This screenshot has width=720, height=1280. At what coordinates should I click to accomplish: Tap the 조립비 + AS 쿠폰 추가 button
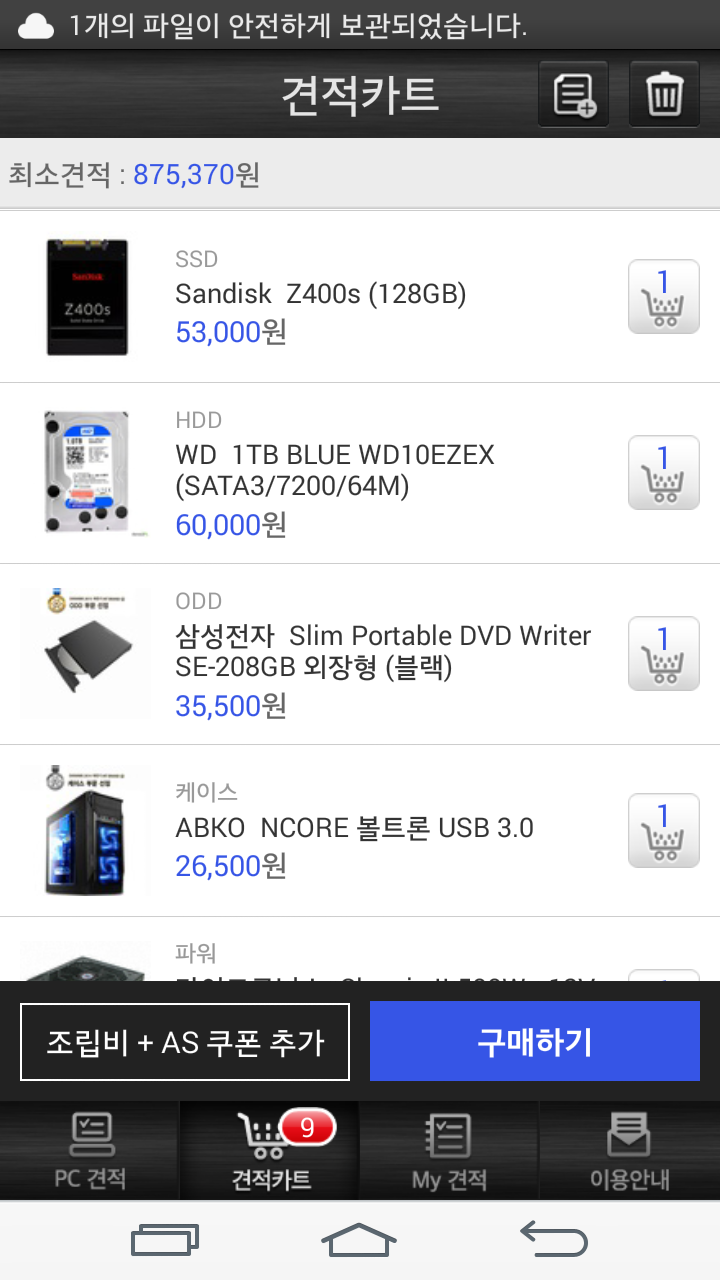185,1042
